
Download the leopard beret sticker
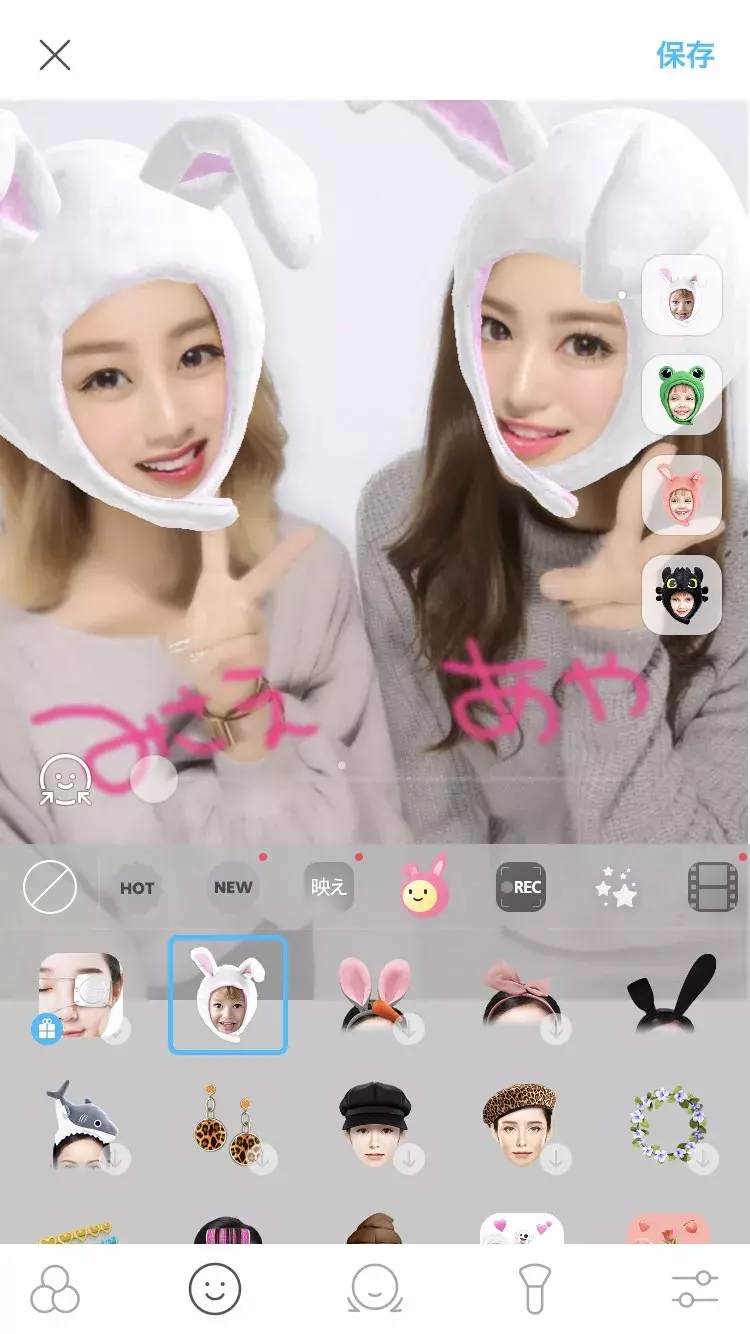coord(522,1127)
